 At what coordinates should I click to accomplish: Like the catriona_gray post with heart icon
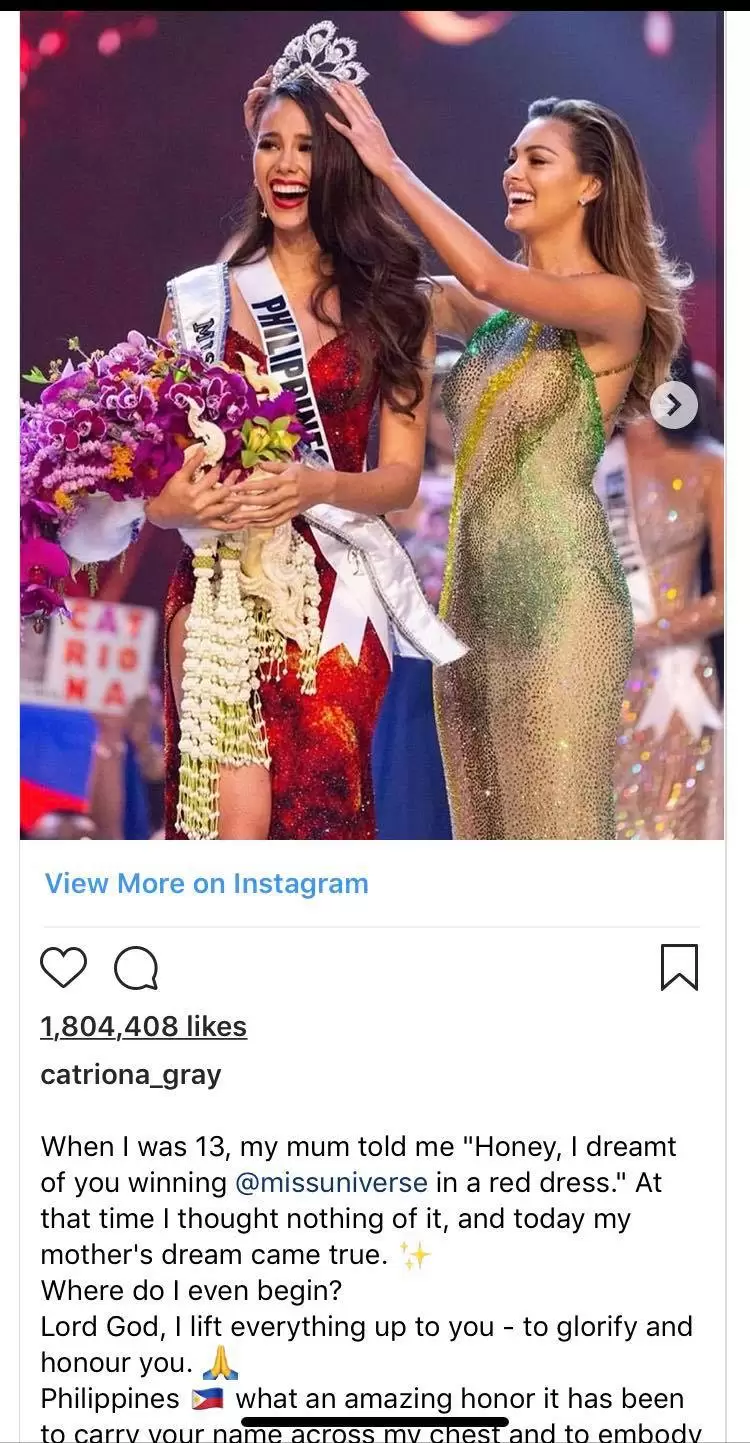pos(63,967)
